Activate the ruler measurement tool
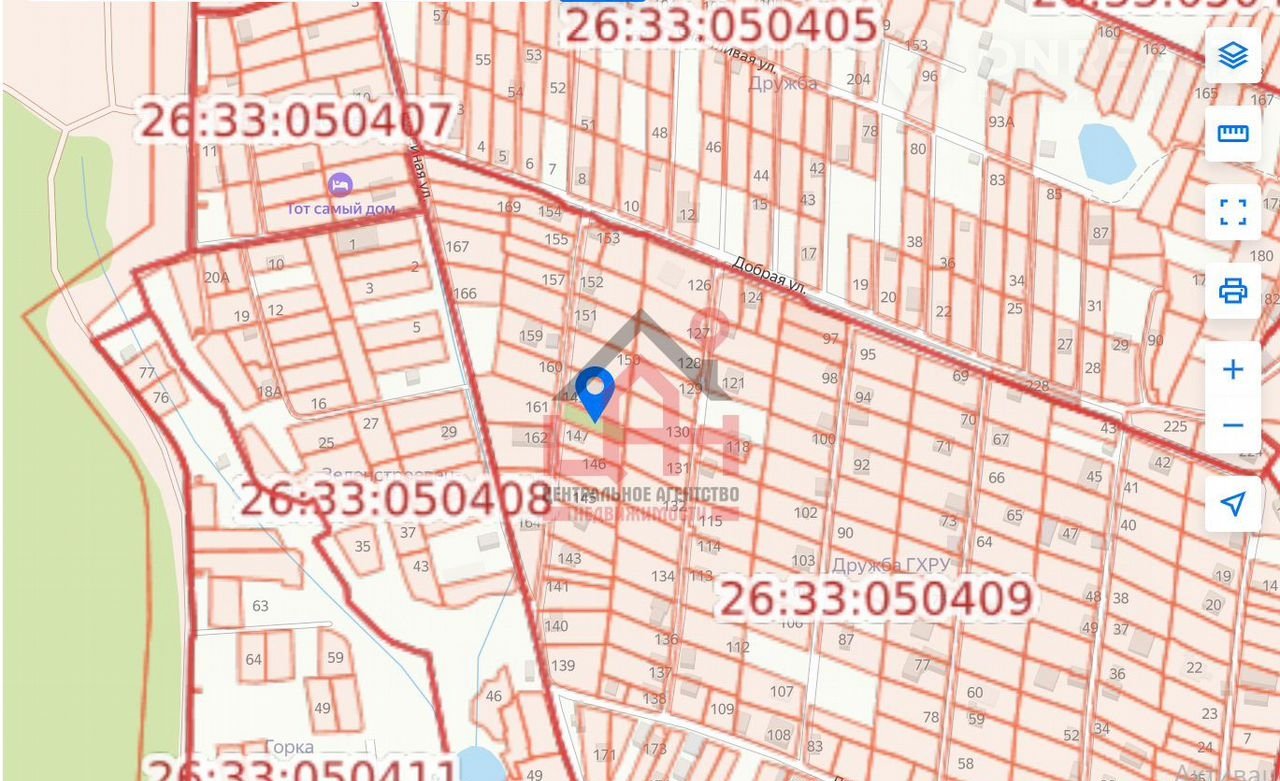The image size is (1280, 781). tap(1233, 134)
